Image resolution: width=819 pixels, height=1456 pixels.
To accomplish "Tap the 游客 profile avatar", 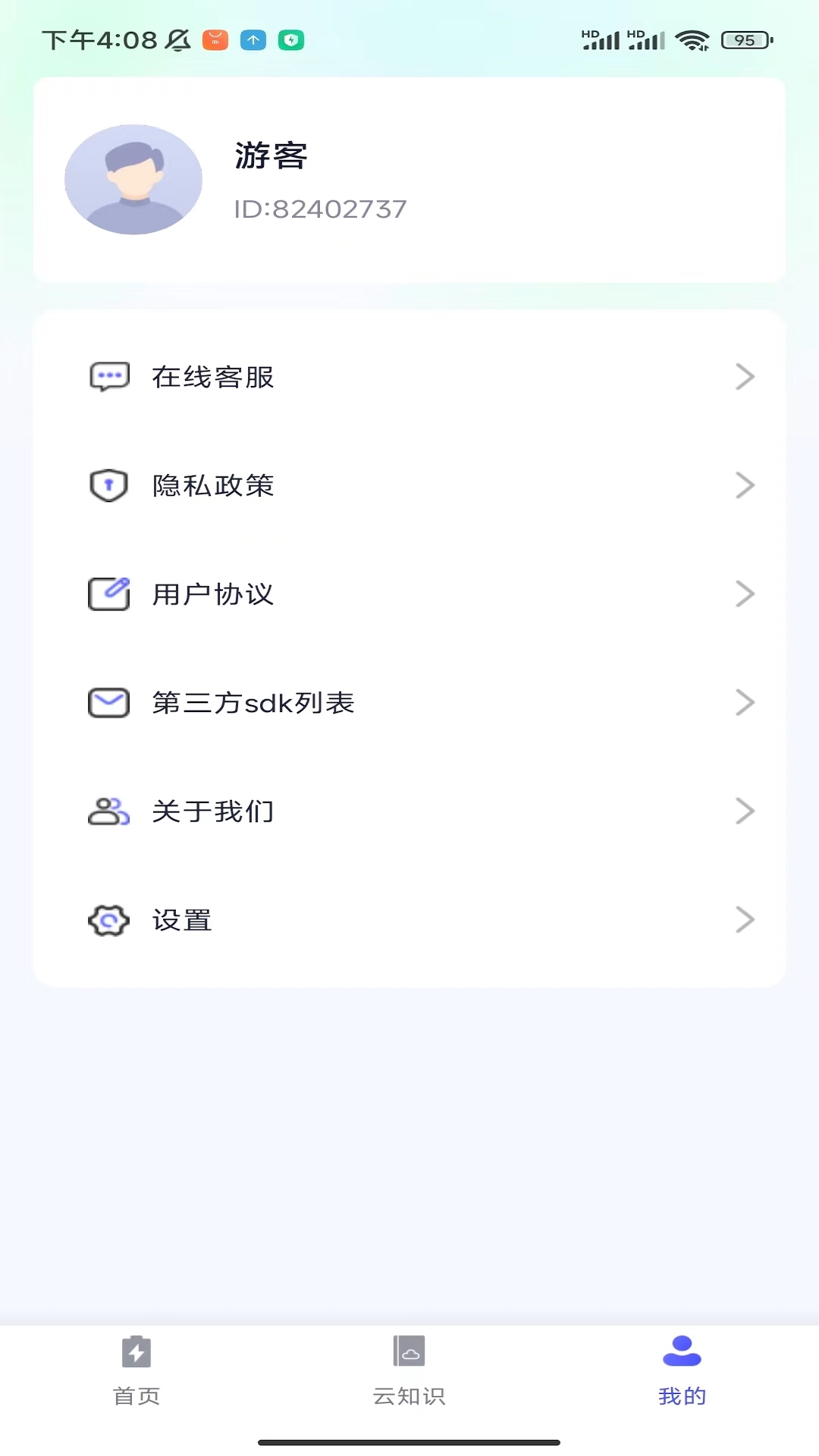I will (x=133, y=180).
